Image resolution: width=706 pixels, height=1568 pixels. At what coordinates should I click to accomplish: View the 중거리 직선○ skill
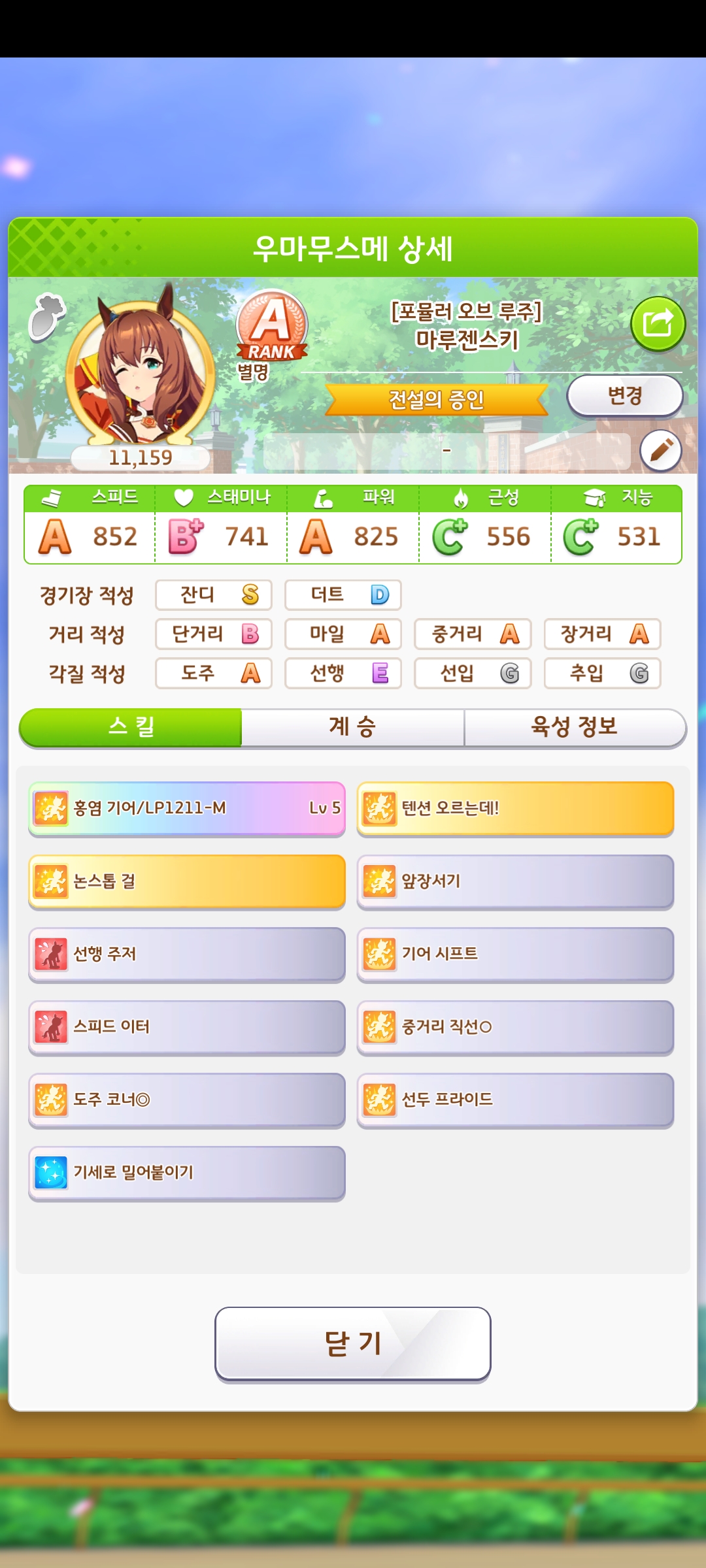coord(515,1027)
